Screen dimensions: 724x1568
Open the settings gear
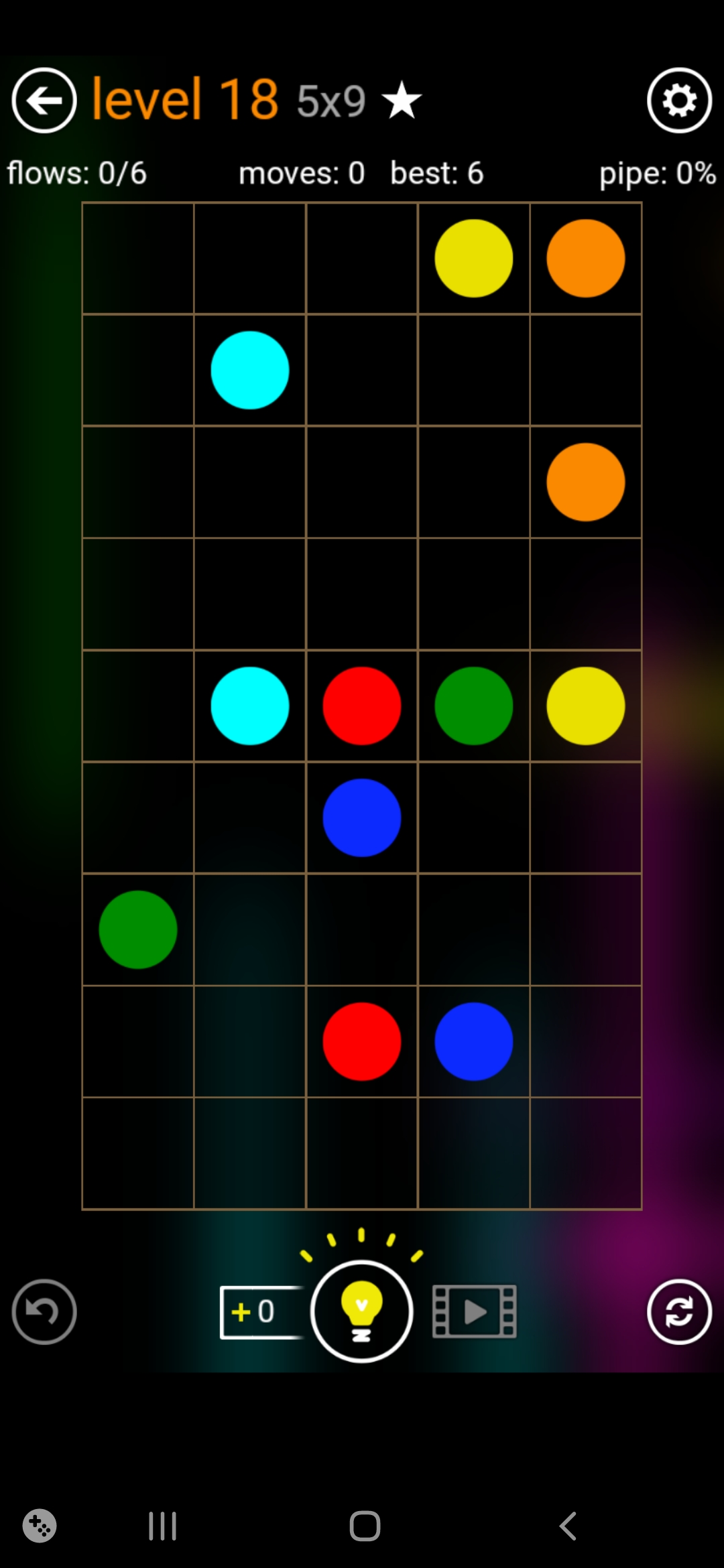click(679, 101)
